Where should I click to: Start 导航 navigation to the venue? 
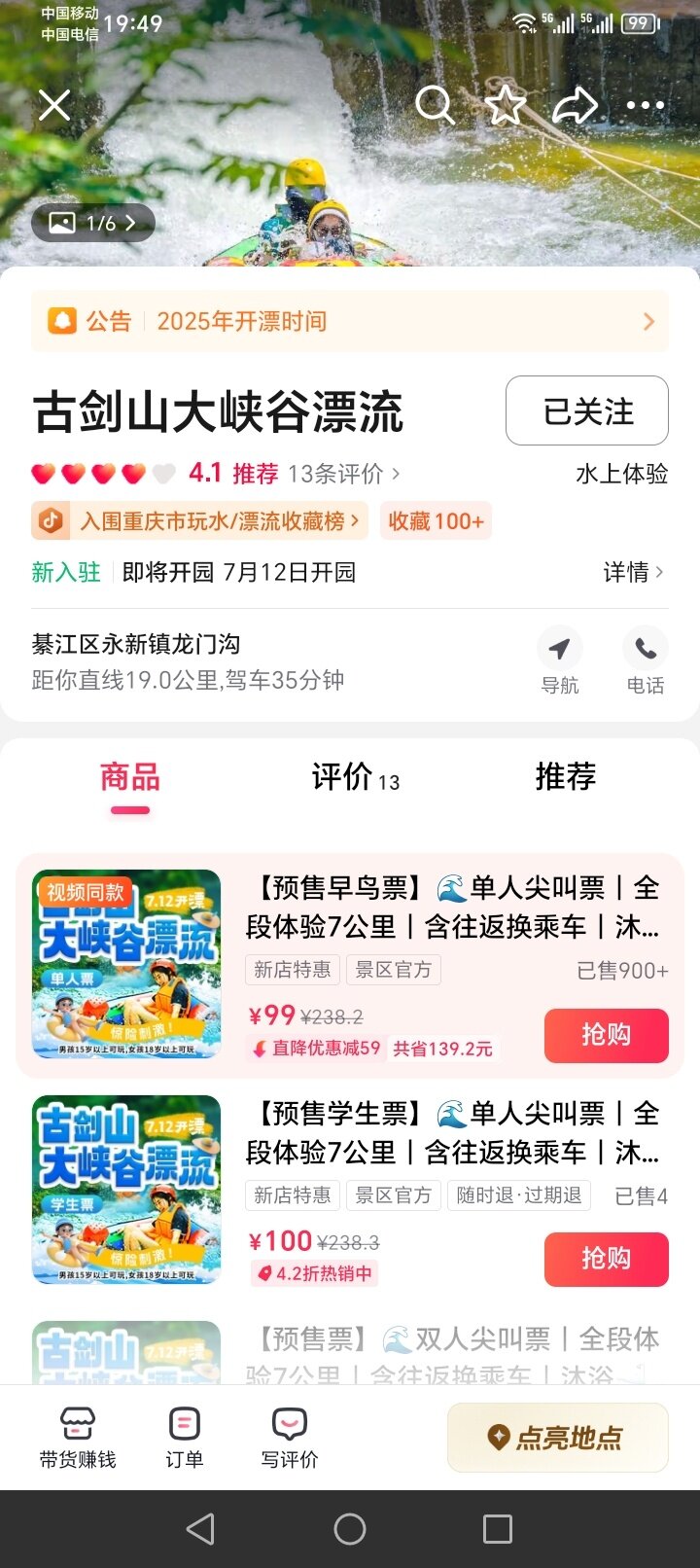(559, 661)
